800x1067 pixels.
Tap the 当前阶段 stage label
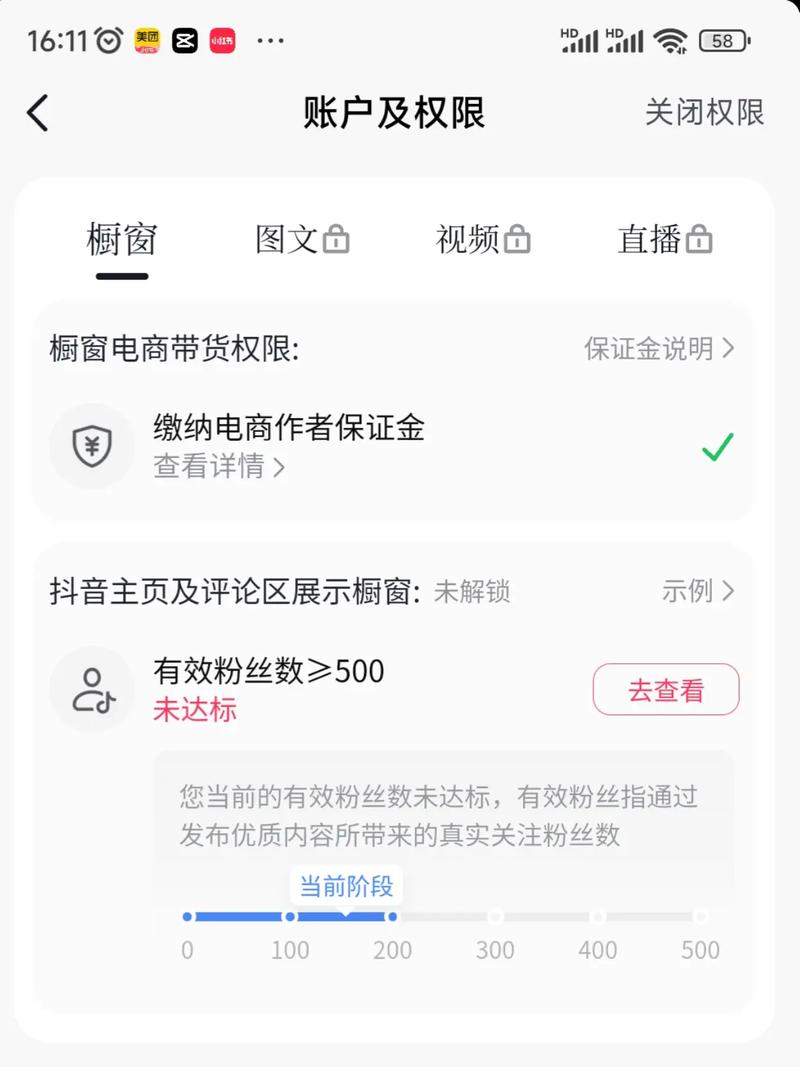(x=345, y=885)
